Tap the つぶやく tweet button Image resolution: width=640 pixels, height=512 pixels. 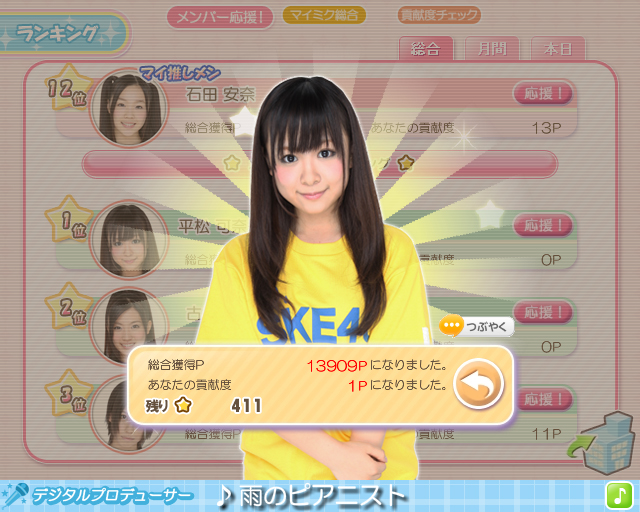[x=478, y=326]
